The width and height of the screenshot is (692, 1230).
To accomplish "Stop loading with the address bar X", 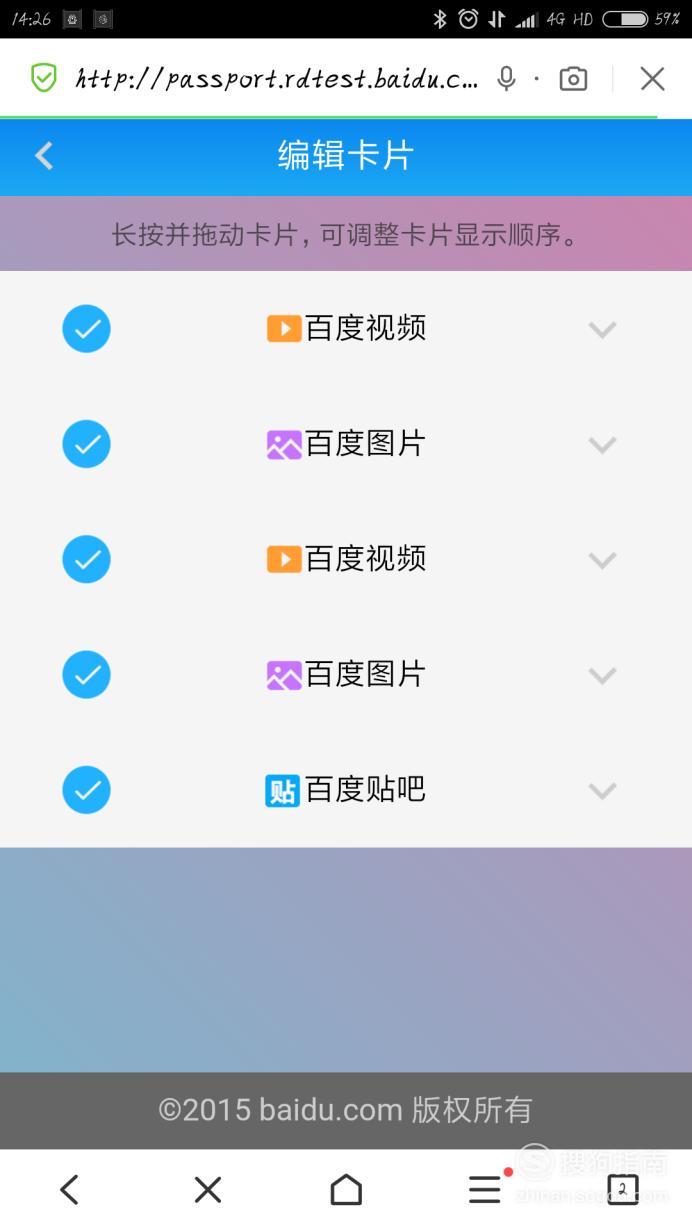I will click(653, 79).
